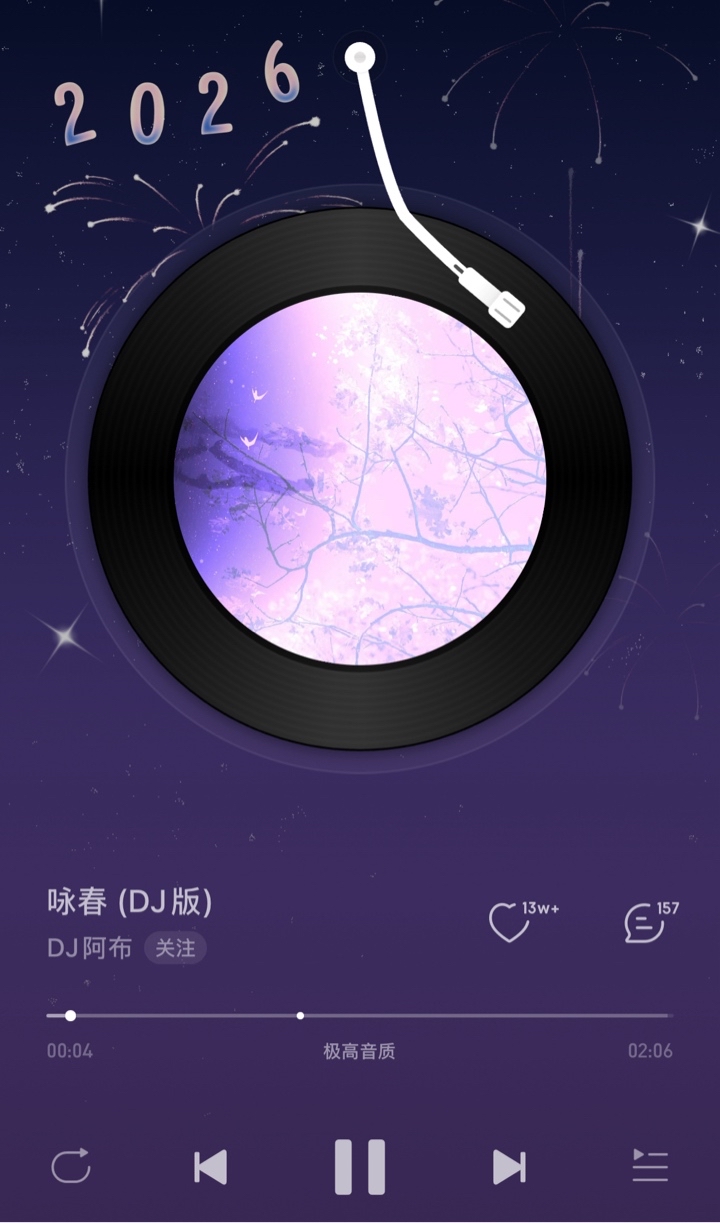Skip to the next track
Viewport: 720px width, 1223px height.
click(x=509, y=1167)
